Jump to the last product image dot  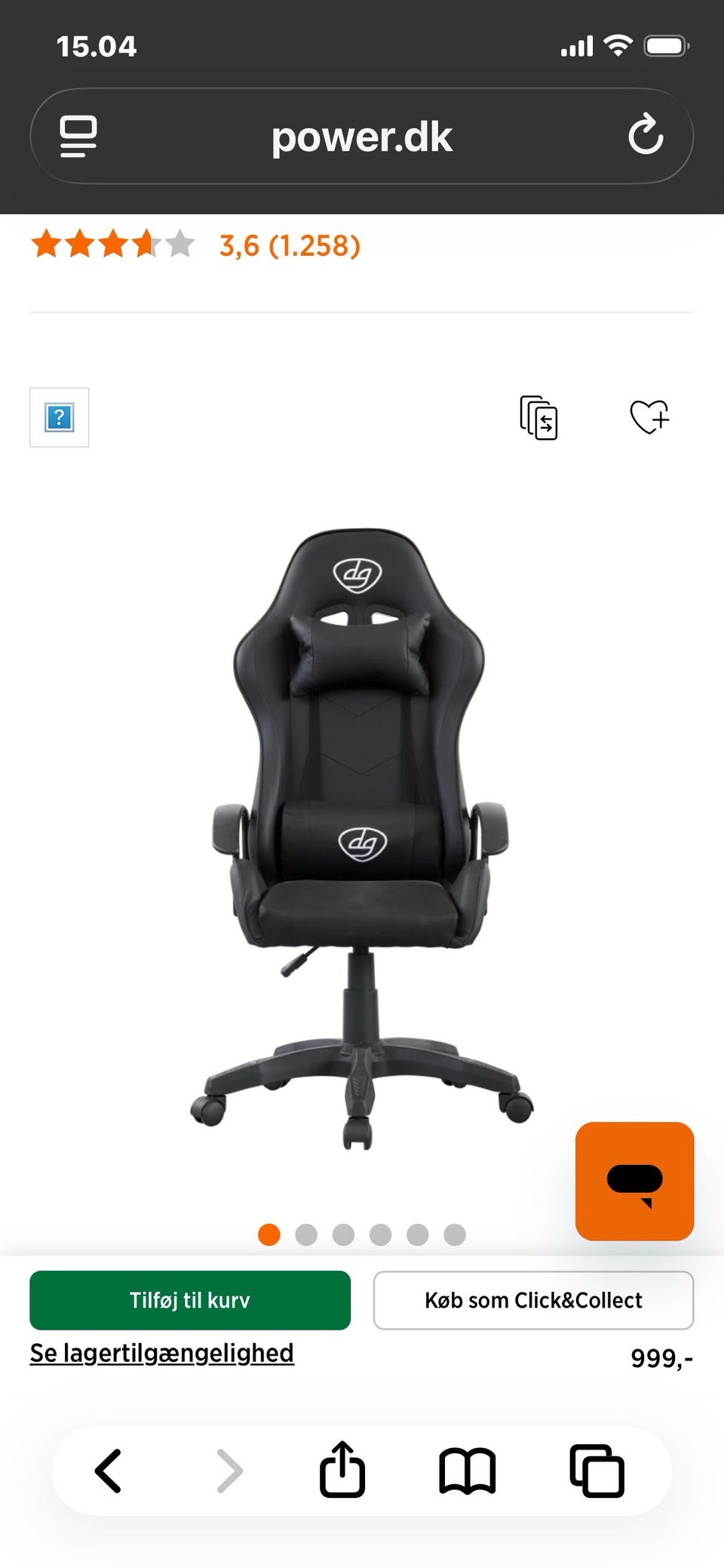(455, 1234)
